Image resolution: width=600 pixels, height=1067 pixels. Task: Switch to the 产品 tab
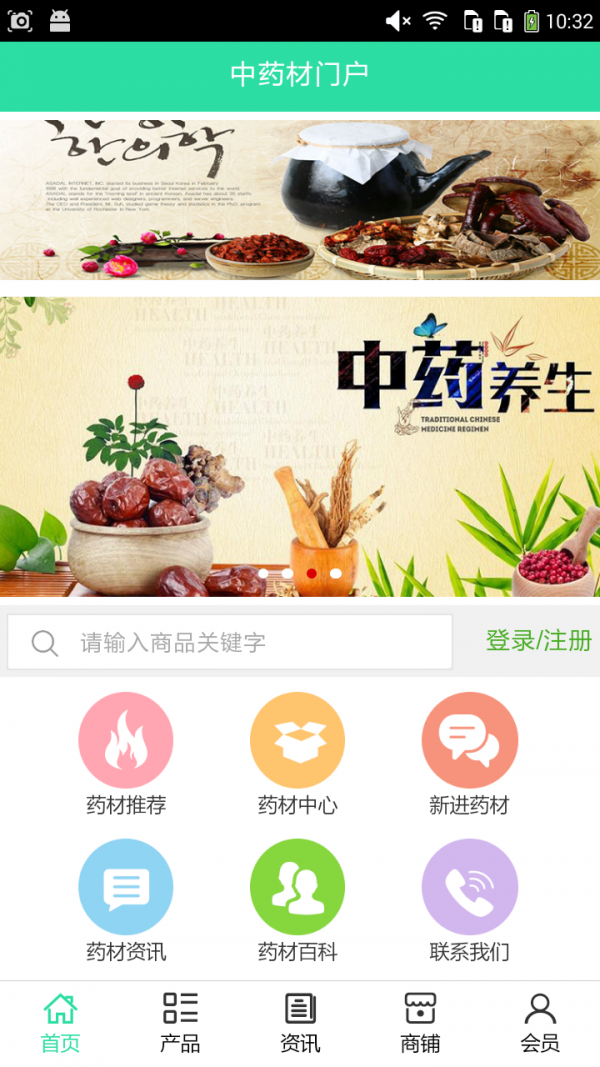pos(180,1023)
